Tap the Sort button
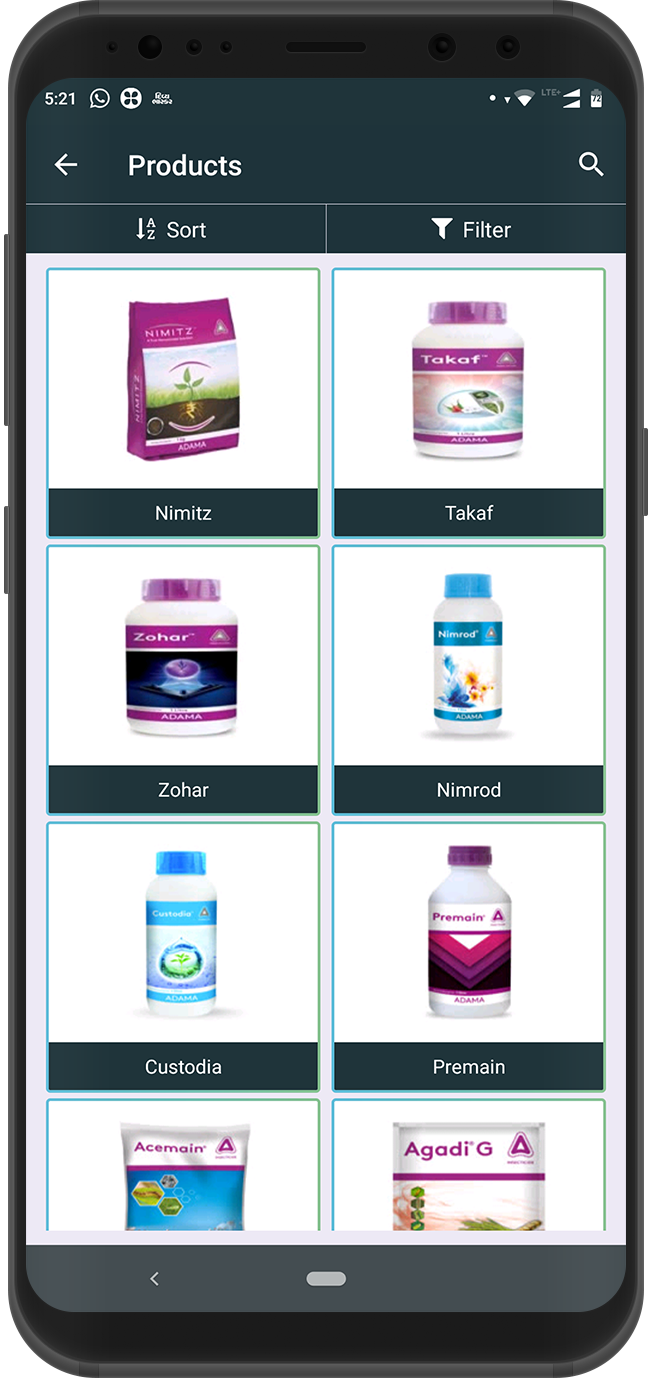 click(172, 230)
